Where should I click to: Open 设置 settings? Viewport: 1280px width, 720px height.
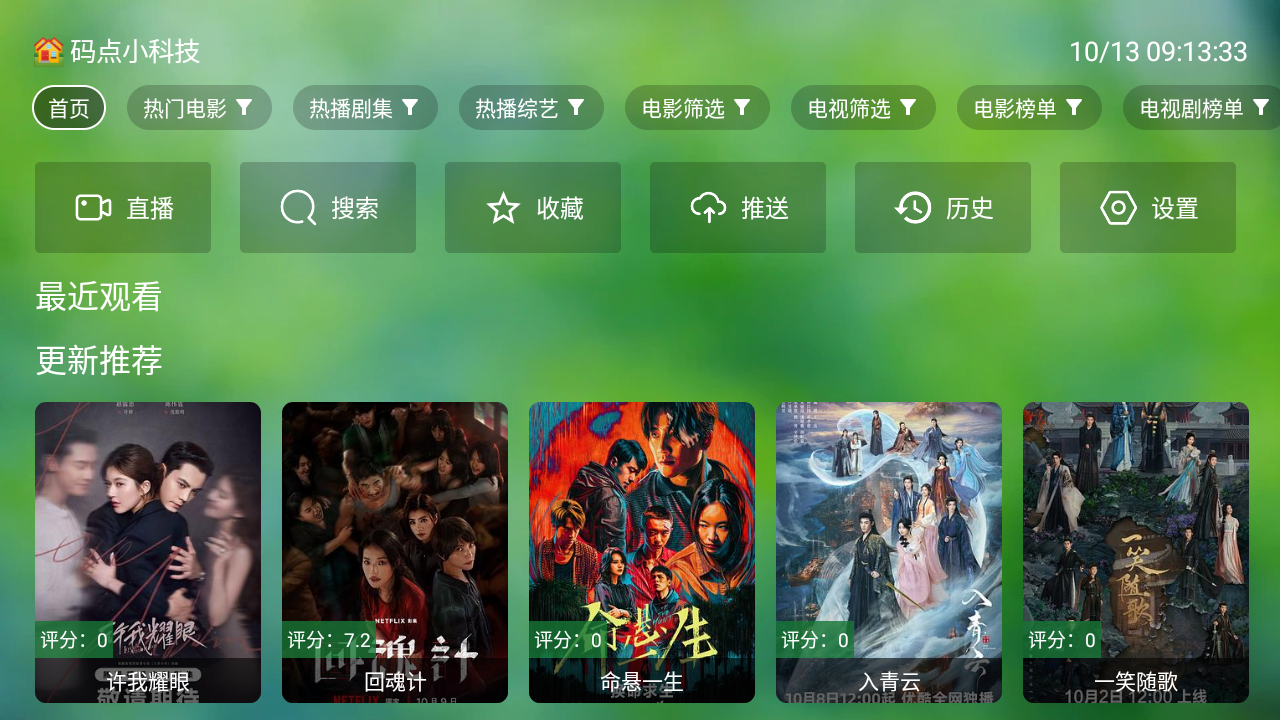[1148, 208]
